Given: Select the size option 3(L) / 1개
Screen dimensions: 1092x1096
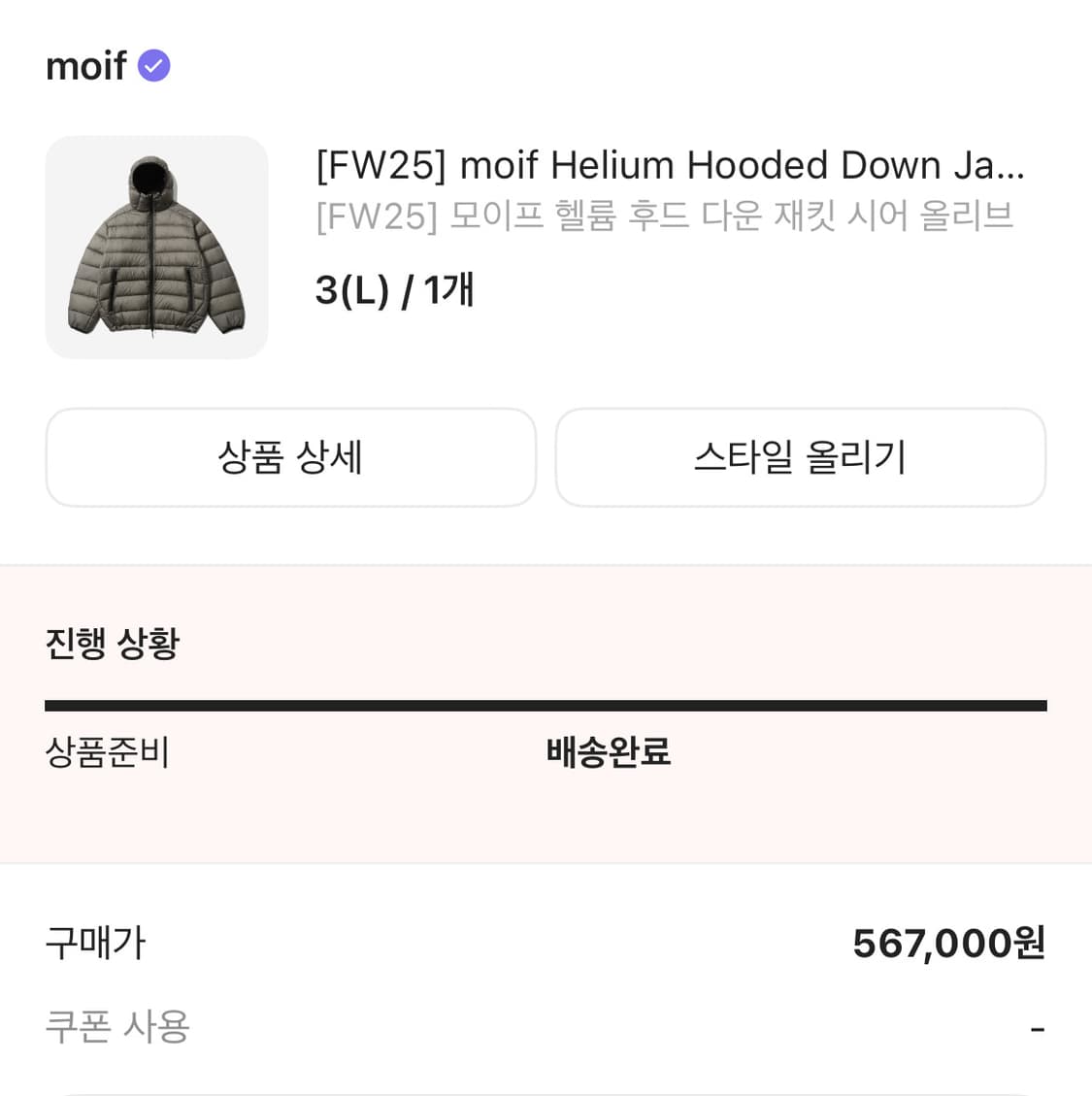Looking at the screenshot, I should pos(392,288).
